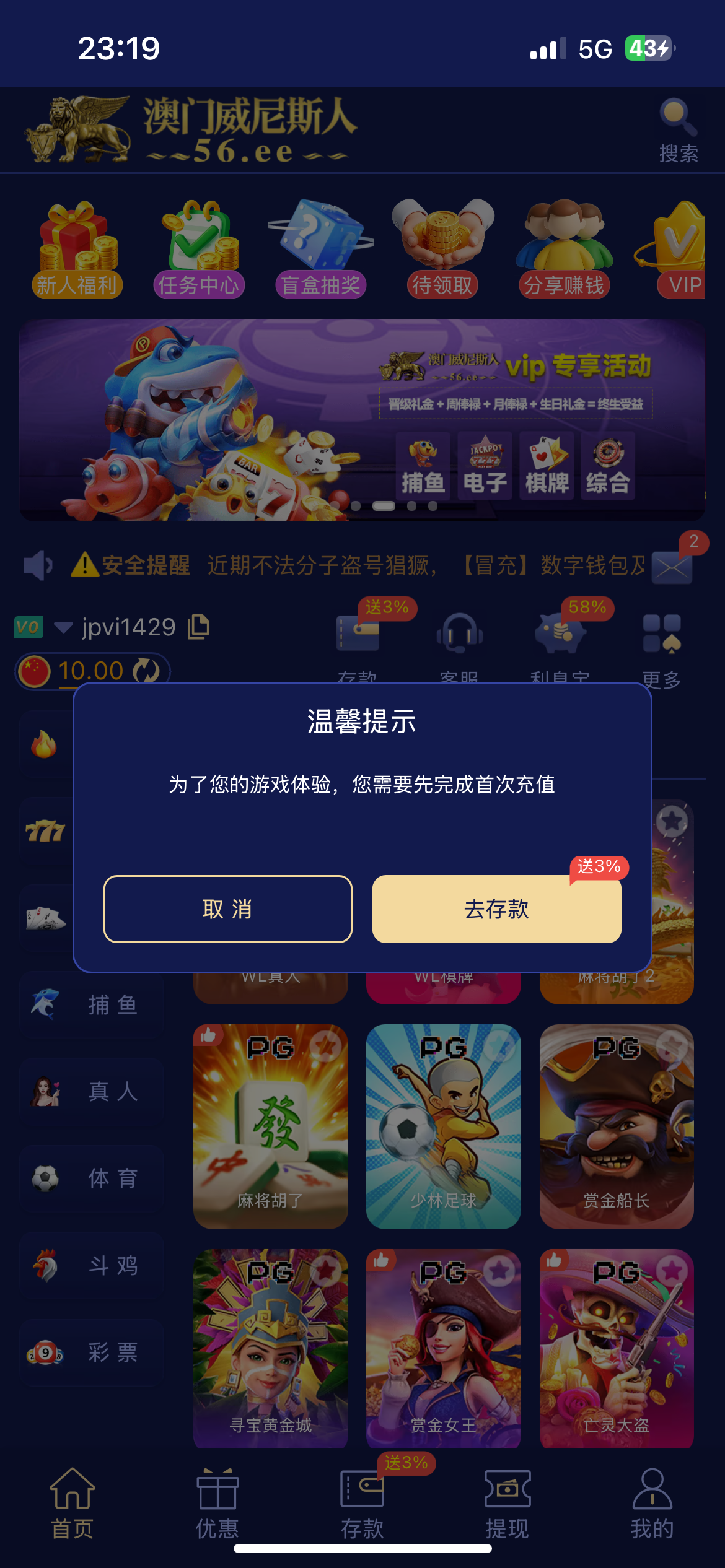Tap 去存款 to make a deposit
This screenshot has width=725, height=1568.
tap(496, 908)
